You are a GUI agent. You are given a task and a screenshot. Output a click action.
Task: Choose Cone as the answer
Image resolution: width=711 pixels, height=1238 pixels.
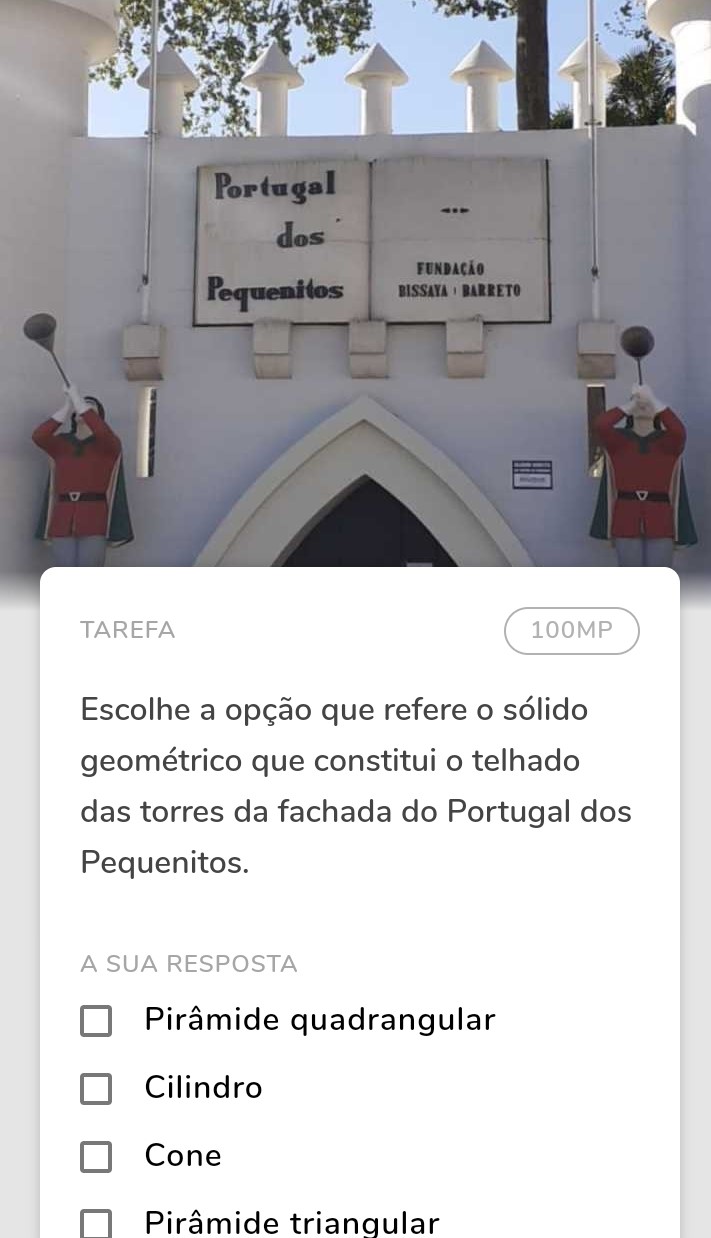tap(96, 1157)
